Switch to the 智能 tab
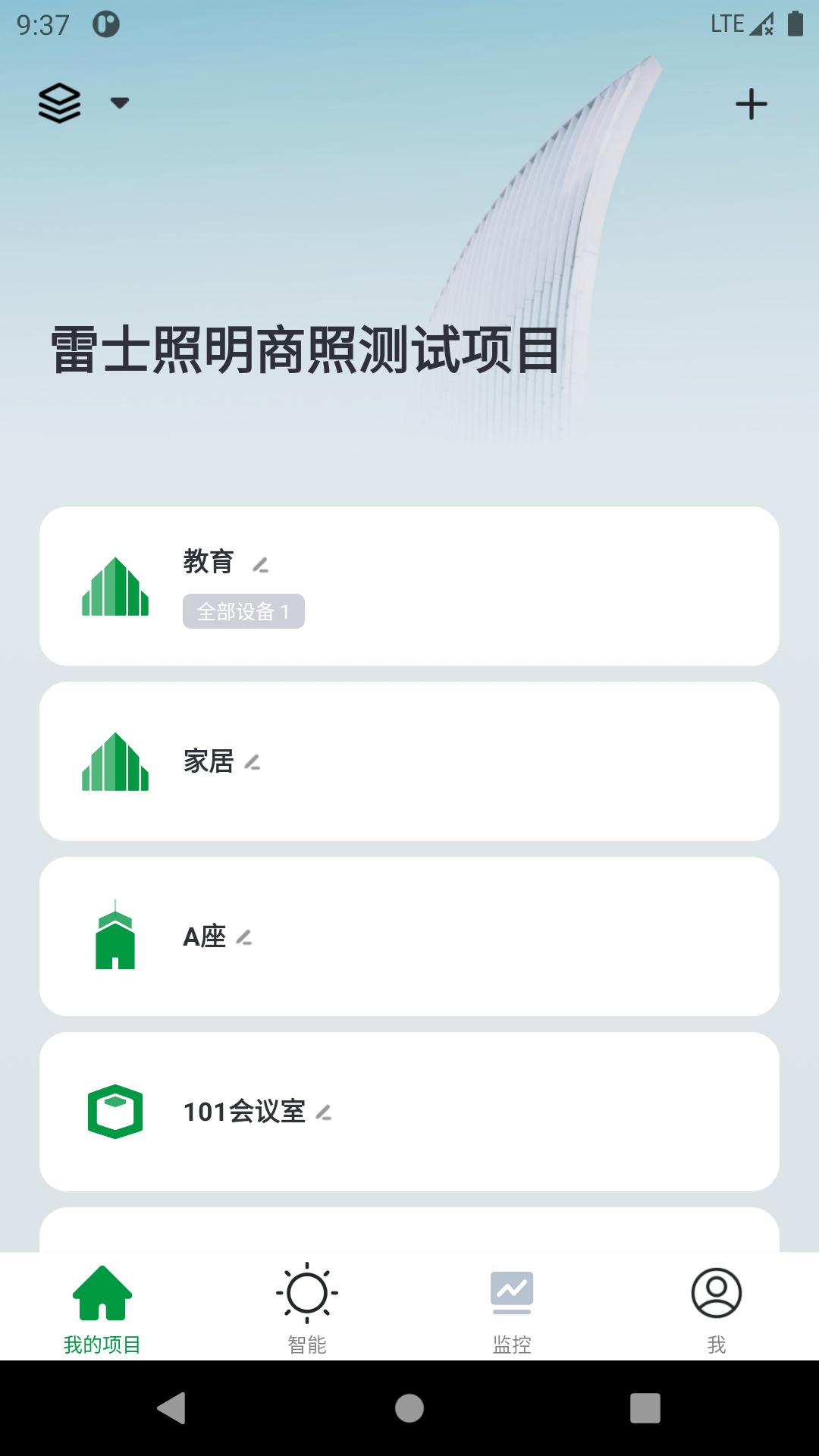 [x=307, y=1308]
